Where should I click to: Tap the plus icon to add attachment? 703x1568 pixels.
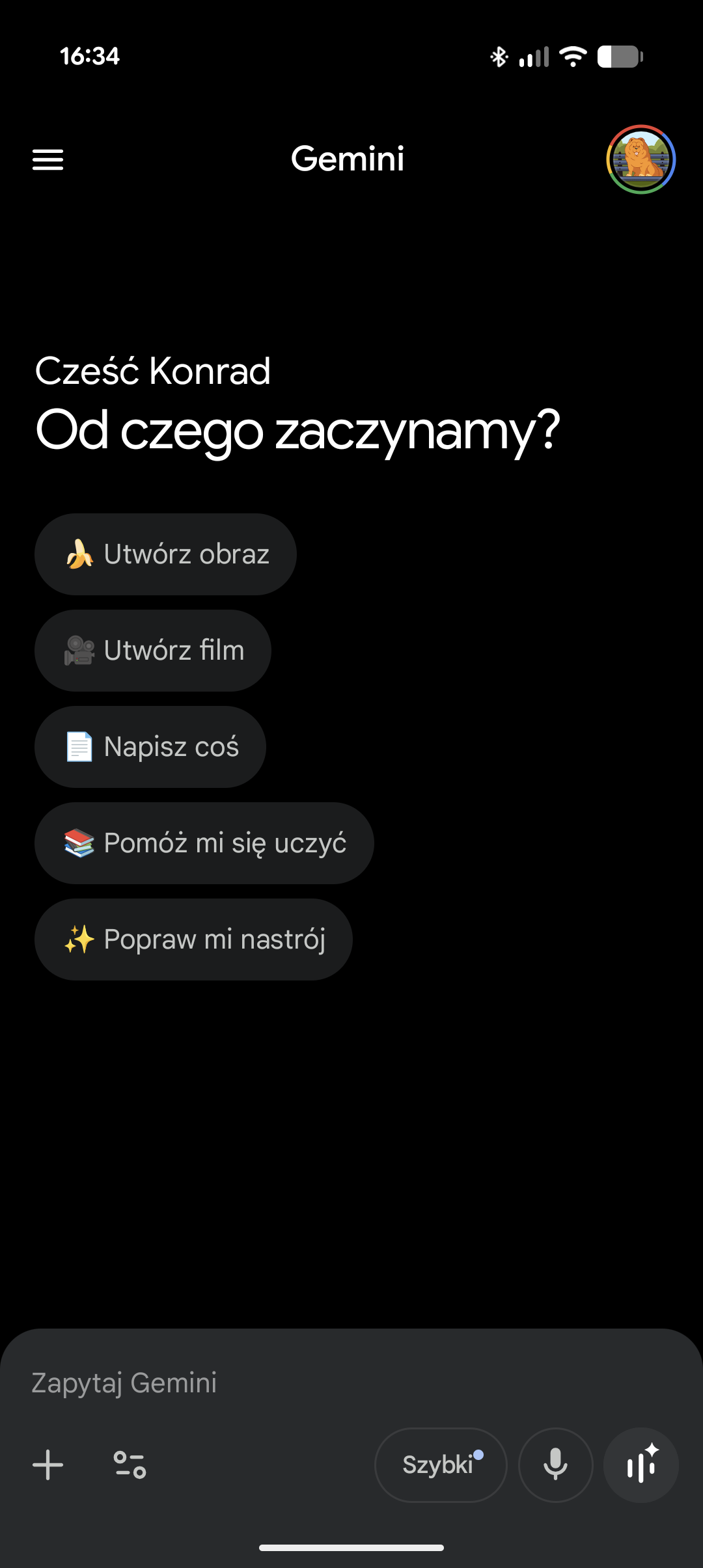[48, 1465]
